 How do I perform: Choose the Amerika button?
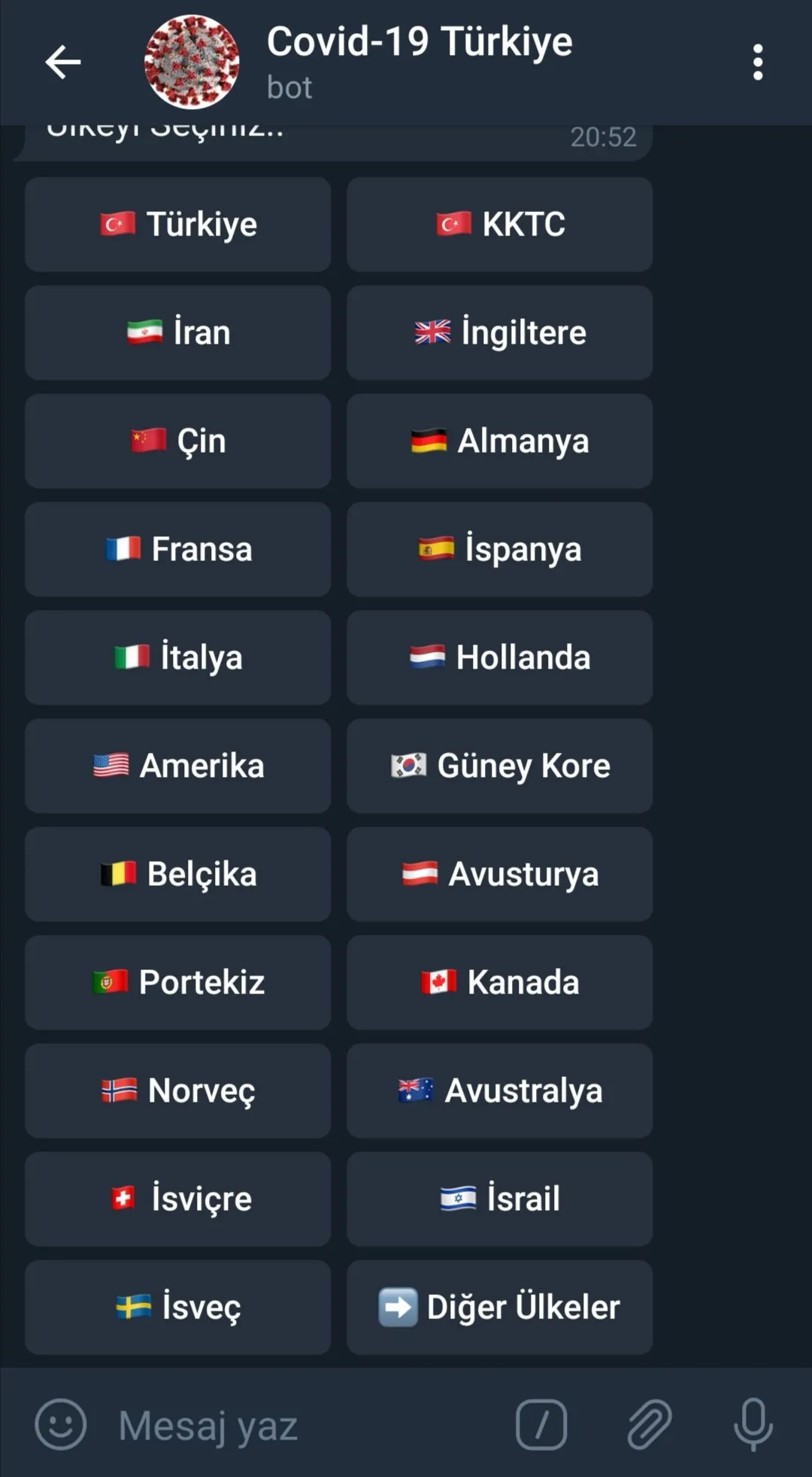tap(178, 766)
